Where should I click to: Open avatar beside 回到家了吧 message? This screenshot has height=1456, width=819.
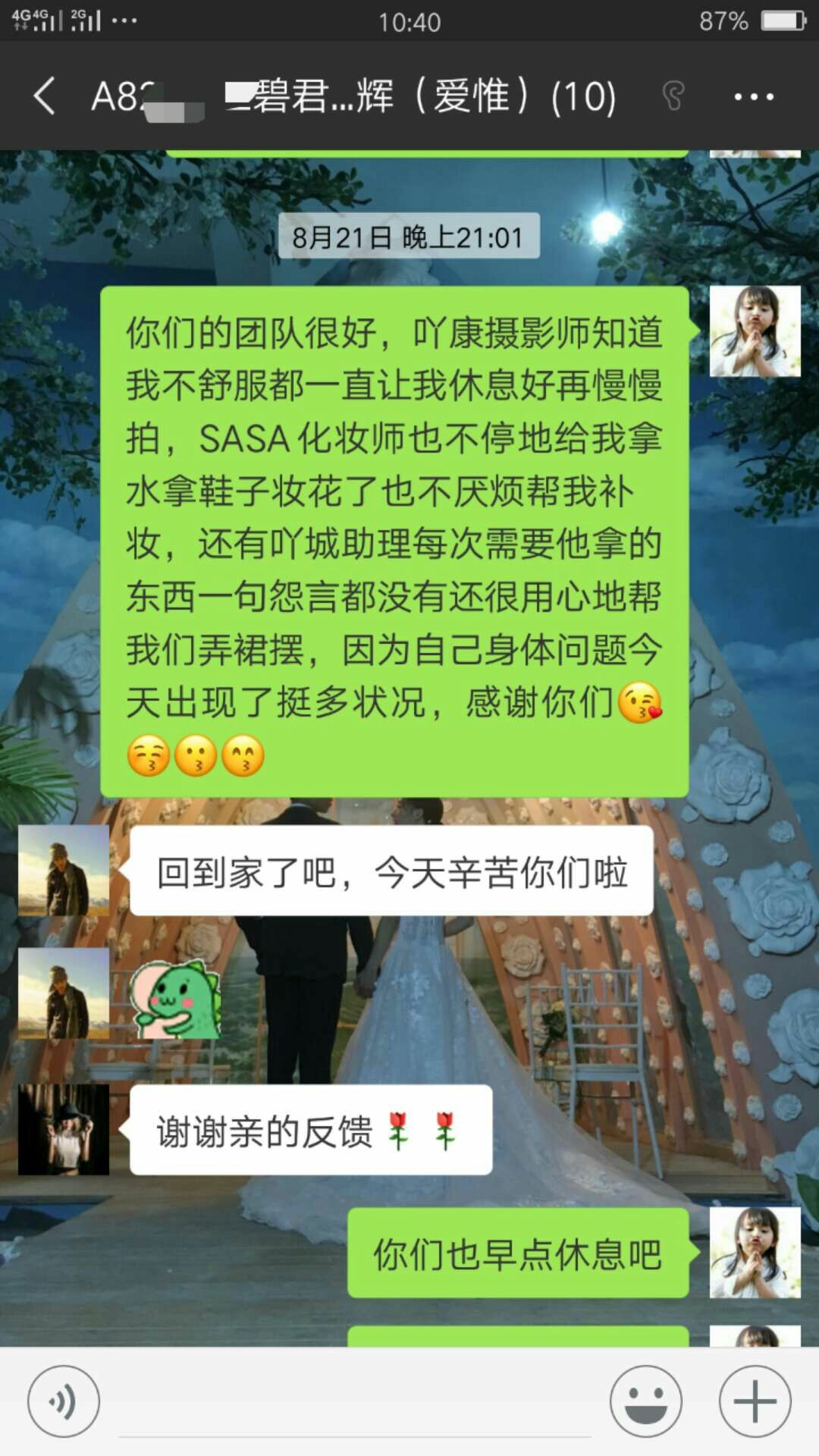[x=64, y=871]
